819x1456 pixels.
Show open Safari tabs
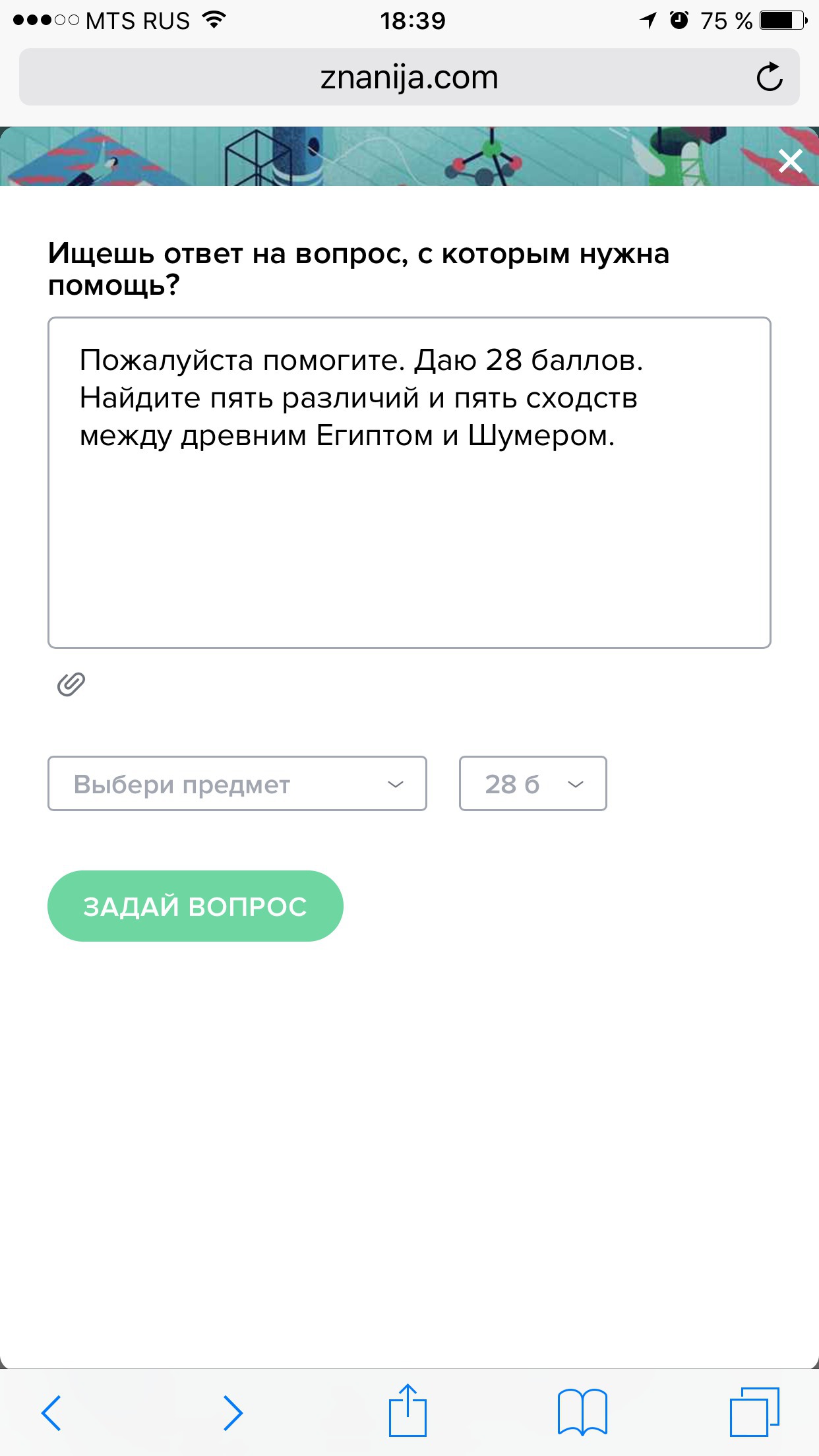[x=754, y=1412]
